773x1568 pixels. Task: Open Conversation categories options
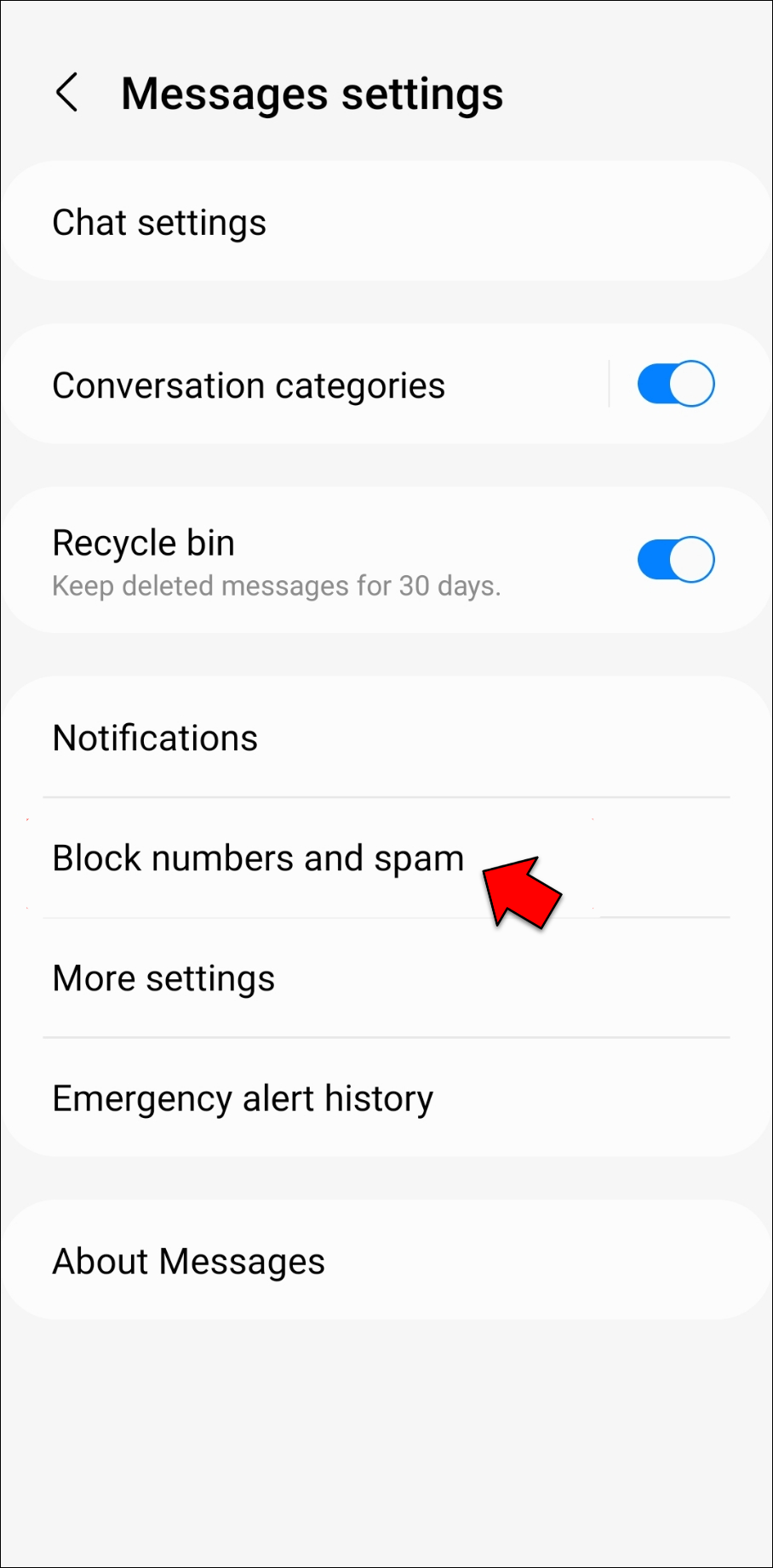(x=249, y=385)
